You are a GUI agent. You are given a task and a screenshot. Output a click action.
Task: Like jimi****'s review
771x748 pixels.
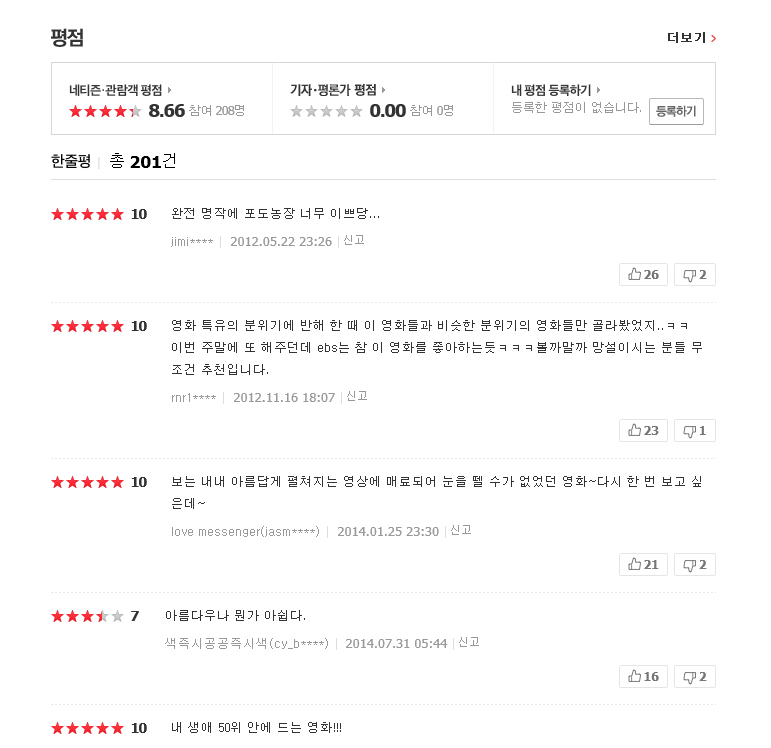643,275
